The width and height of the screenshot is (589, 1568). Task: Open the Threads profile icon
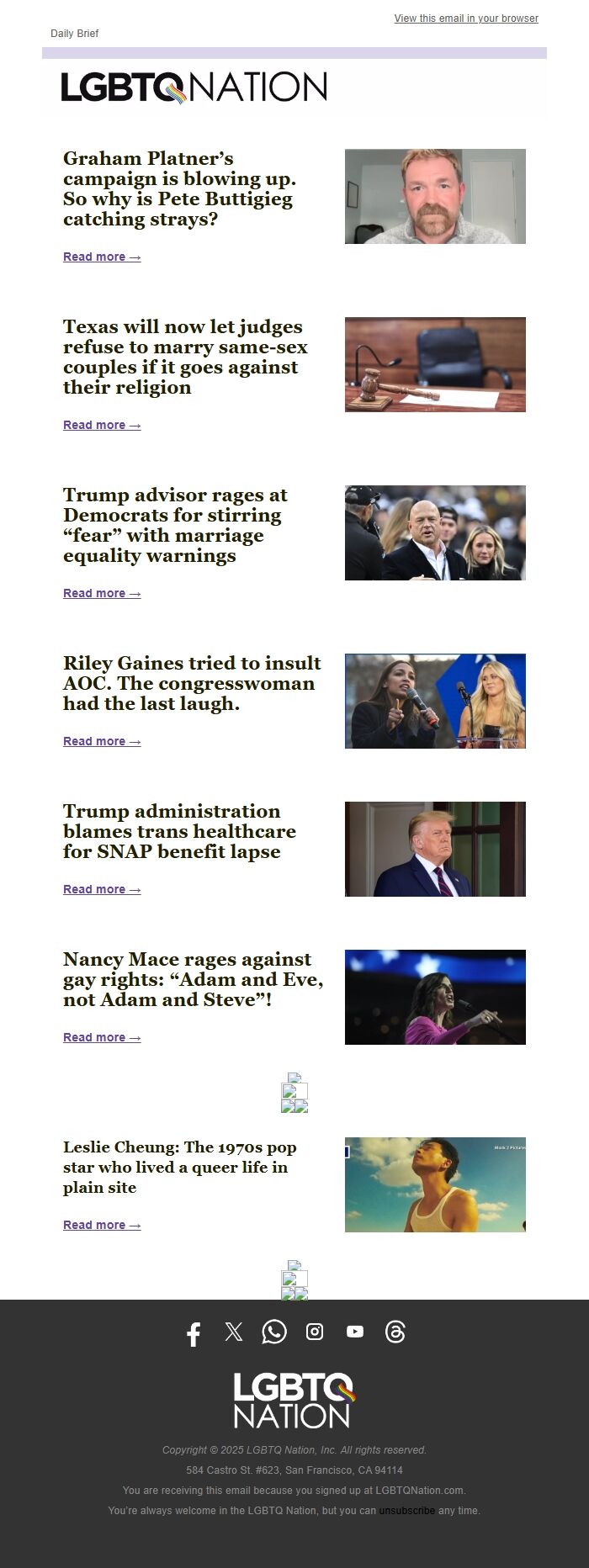point(395,1332)
